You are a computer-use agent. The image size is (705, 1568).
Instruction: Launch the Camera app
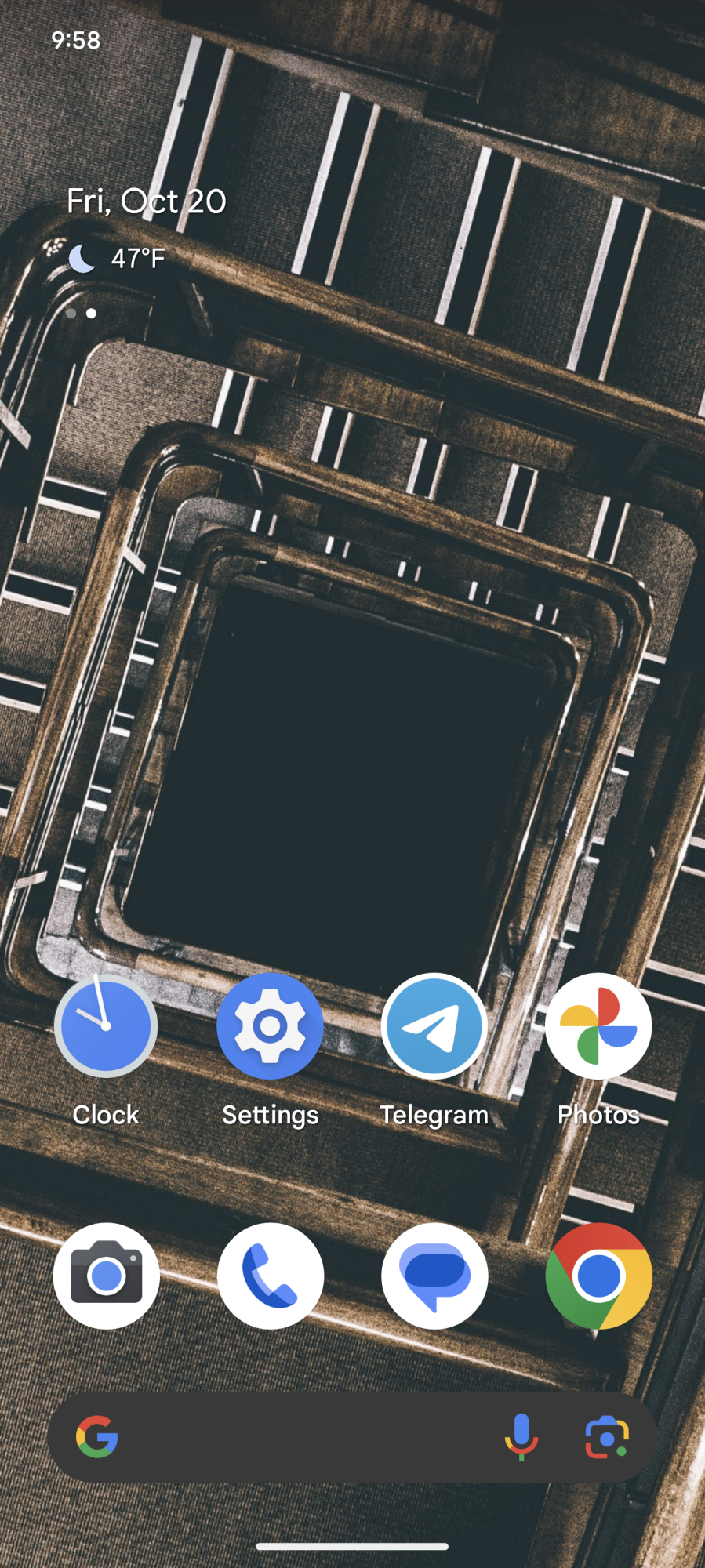pos(106,1276)
